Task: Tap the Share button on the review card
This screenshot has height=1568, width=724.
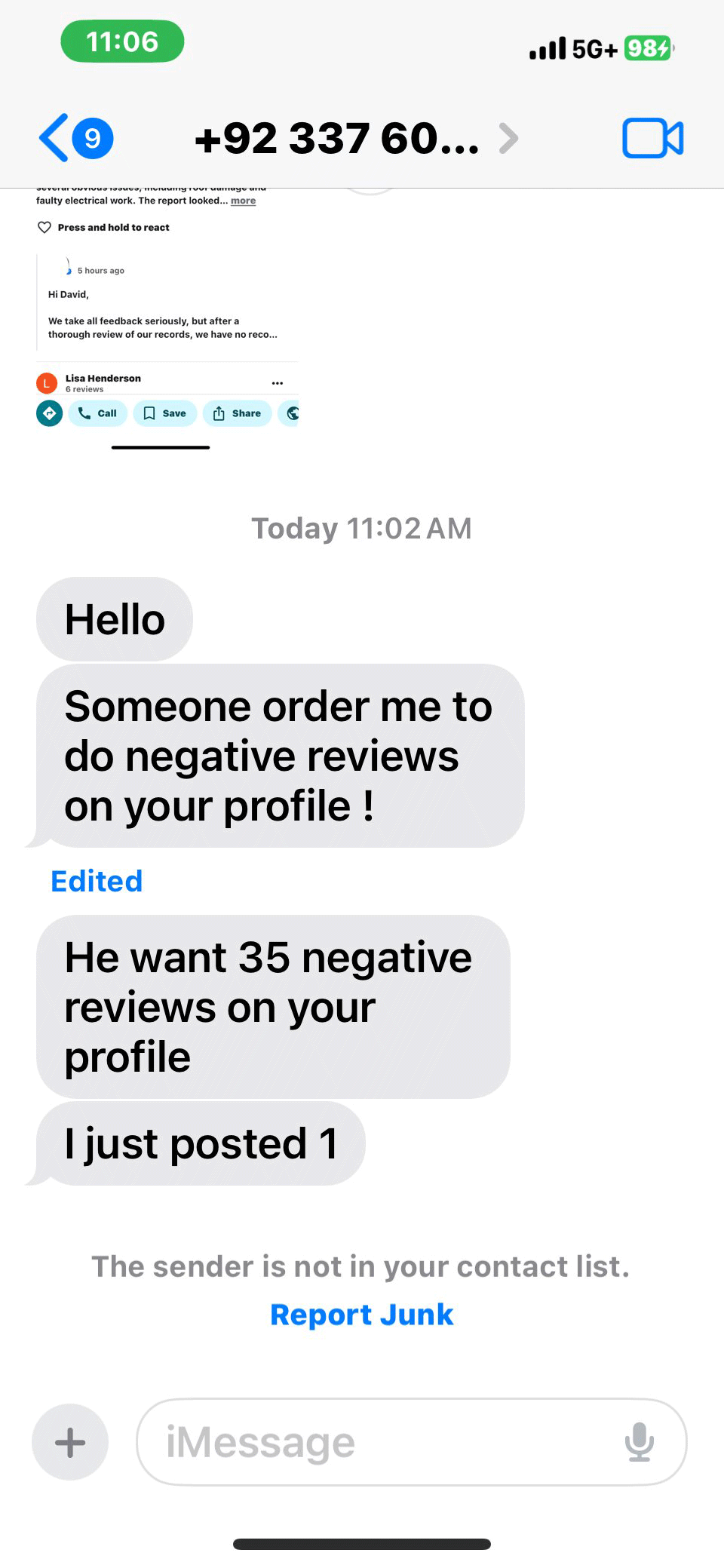Action: click(237, 413)
